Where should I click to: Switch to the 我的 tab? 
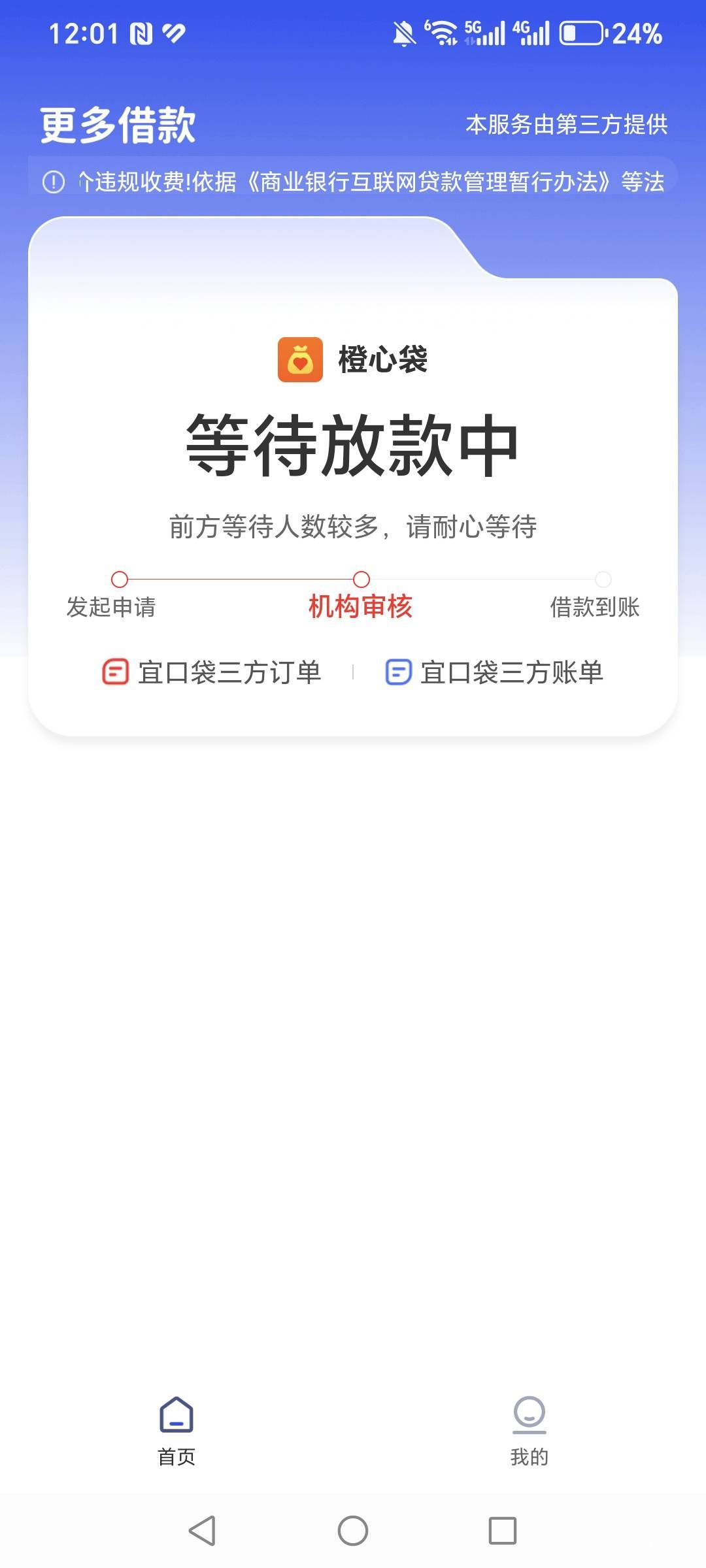tap(529, 1431)
